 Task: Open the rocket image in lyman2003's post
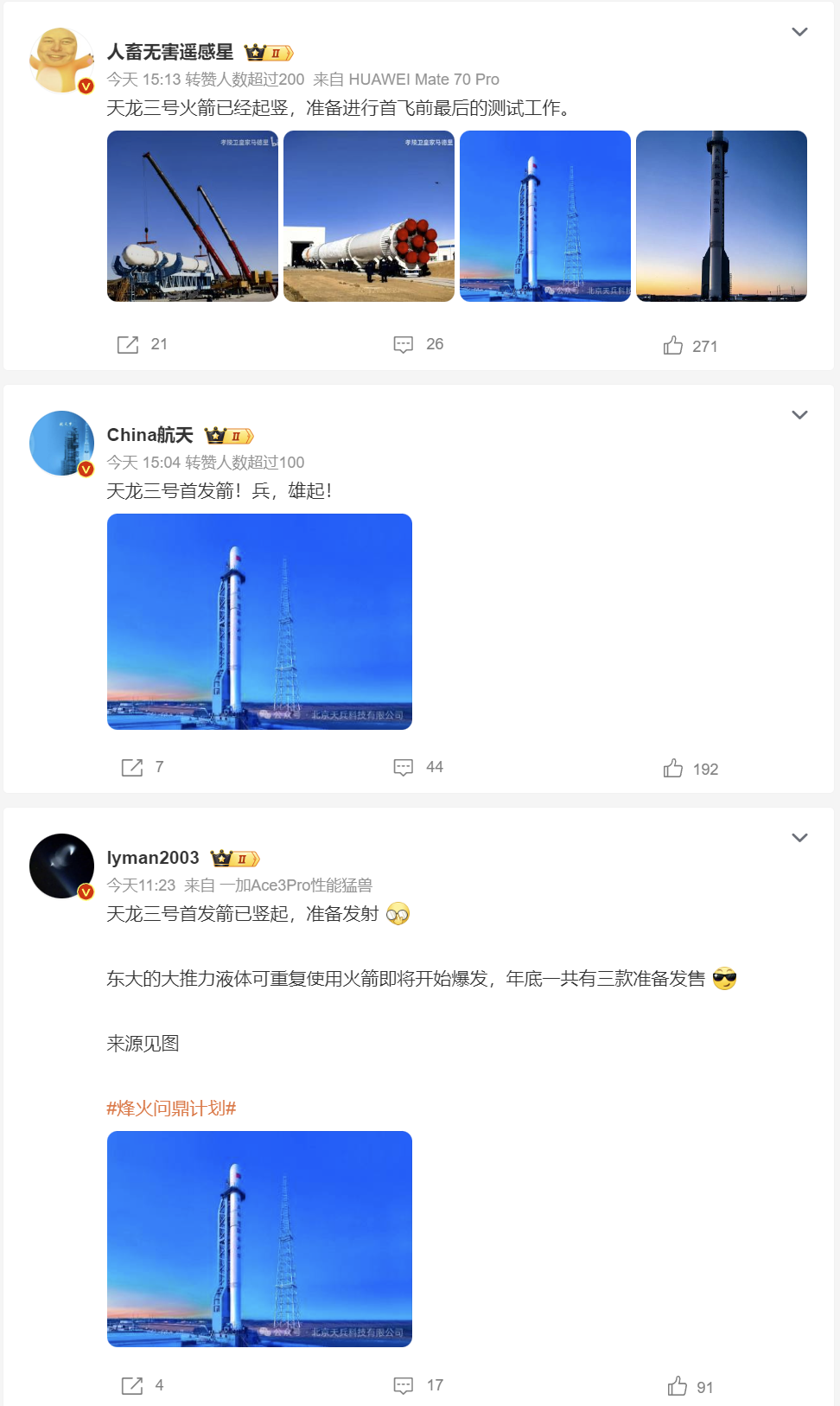[259, 1238]
